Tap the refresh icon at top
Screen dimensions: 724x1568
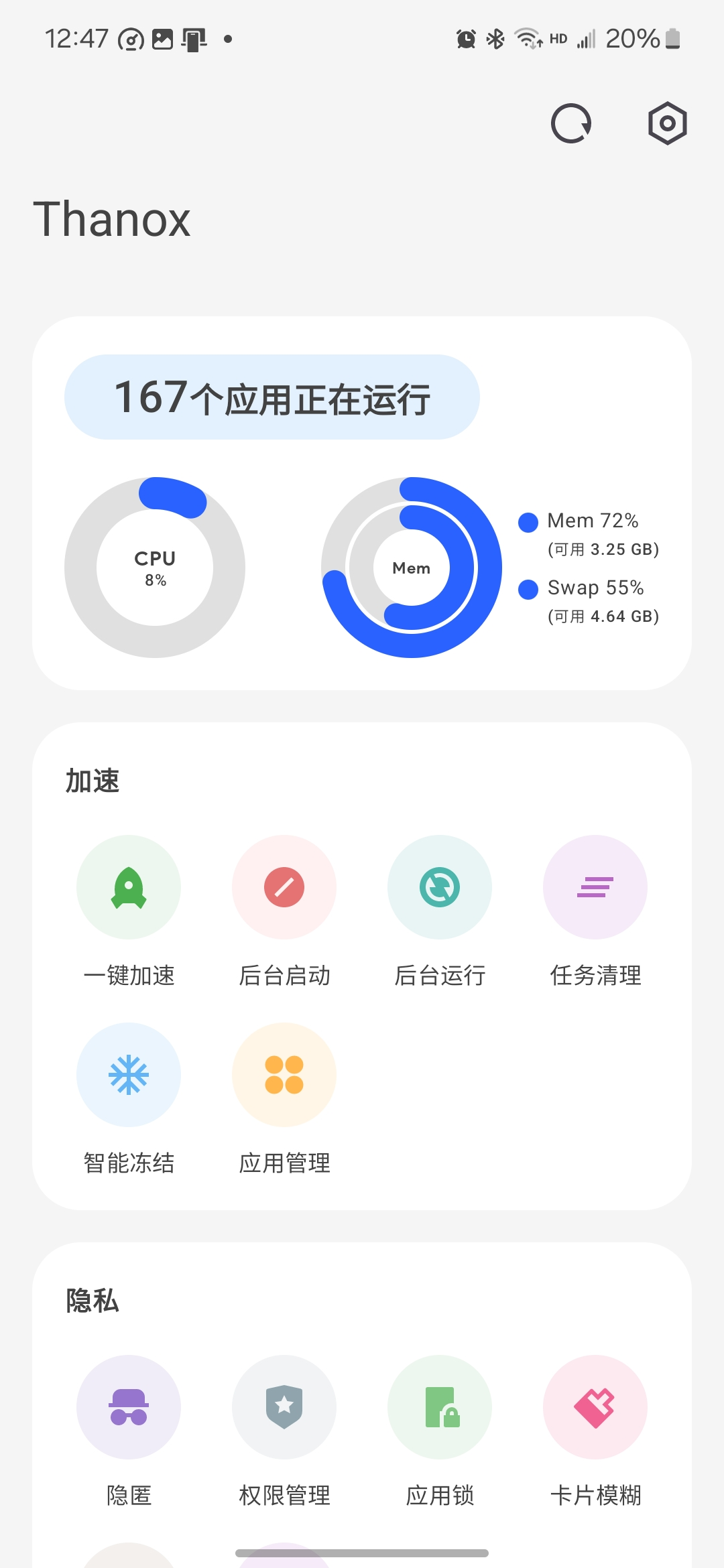click(571, 123)
